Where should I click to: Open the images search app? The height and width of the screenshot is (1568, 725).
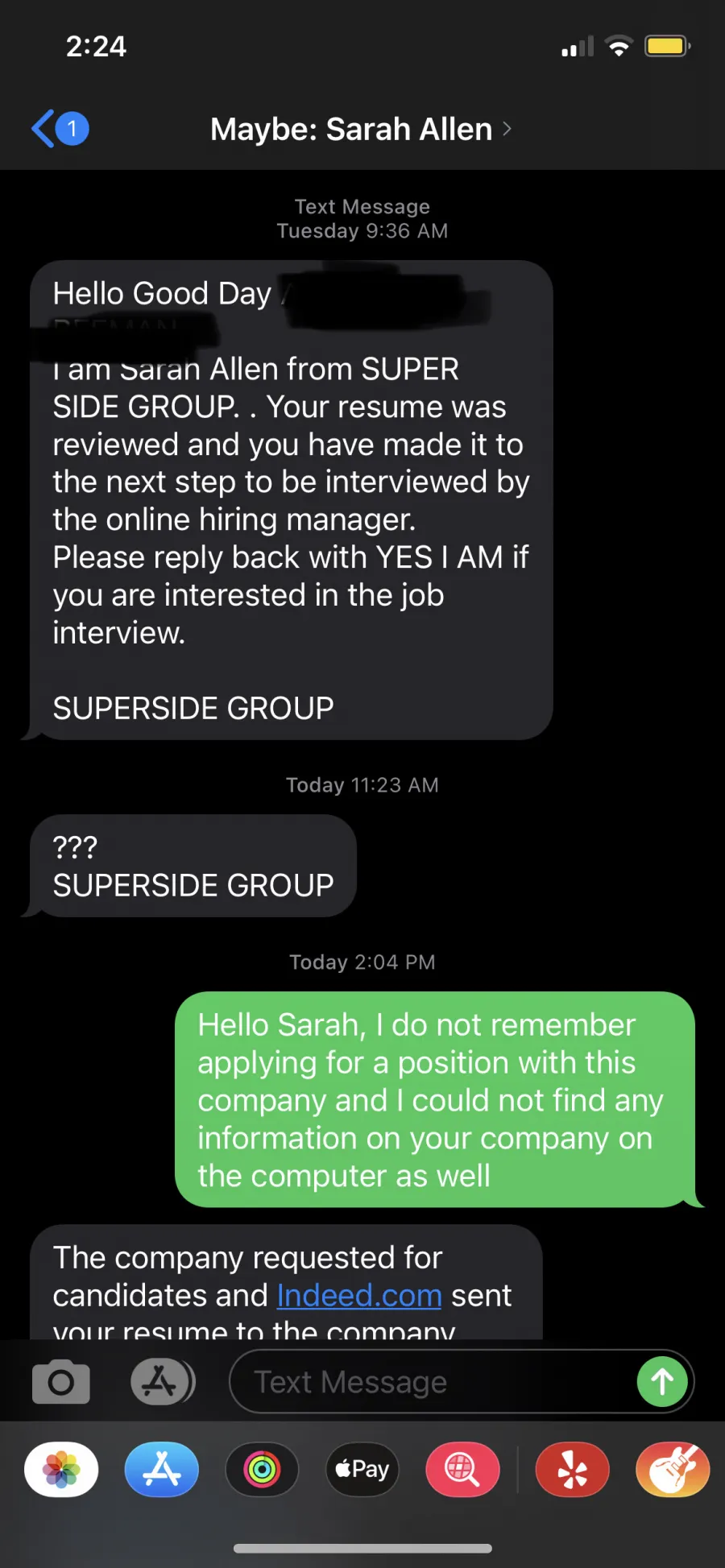(462, 1470)
